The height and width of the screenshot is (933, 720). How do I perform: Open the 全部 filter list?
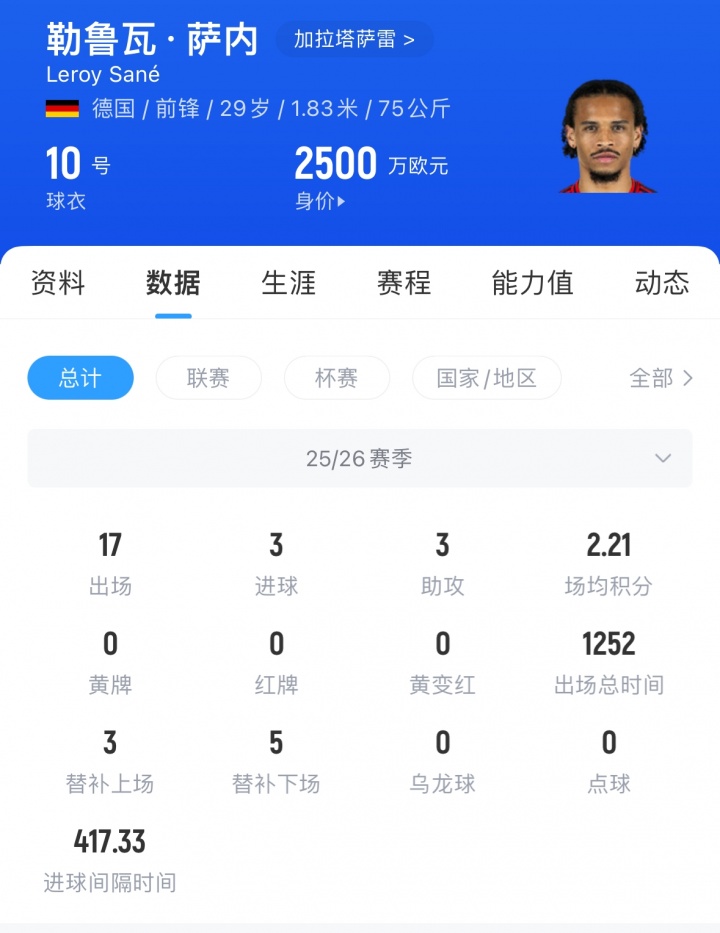[660, 378]
